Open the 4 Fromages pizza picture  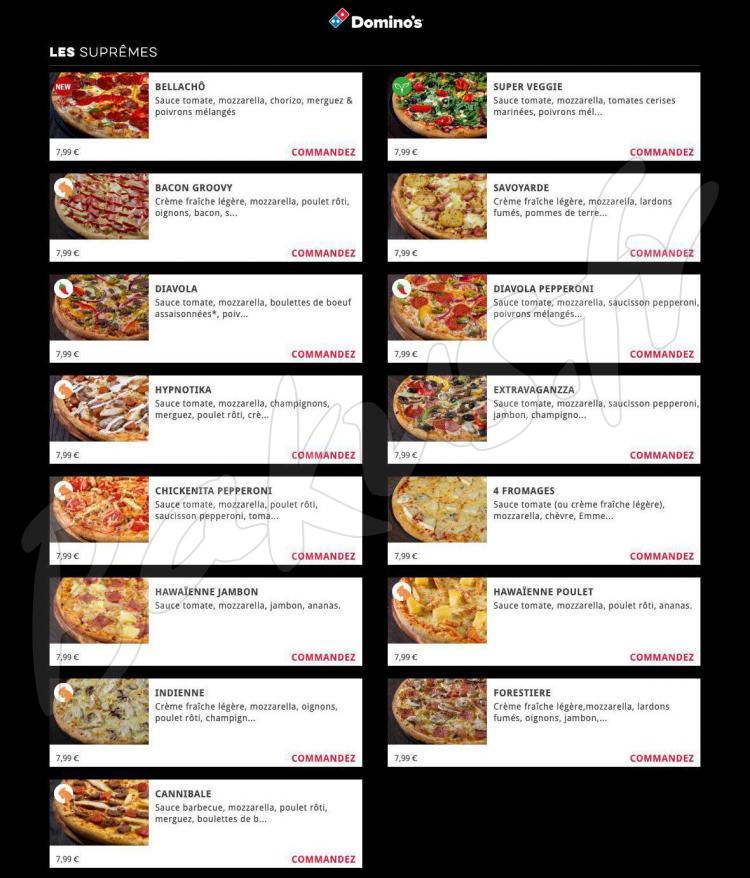coord(438,510)
